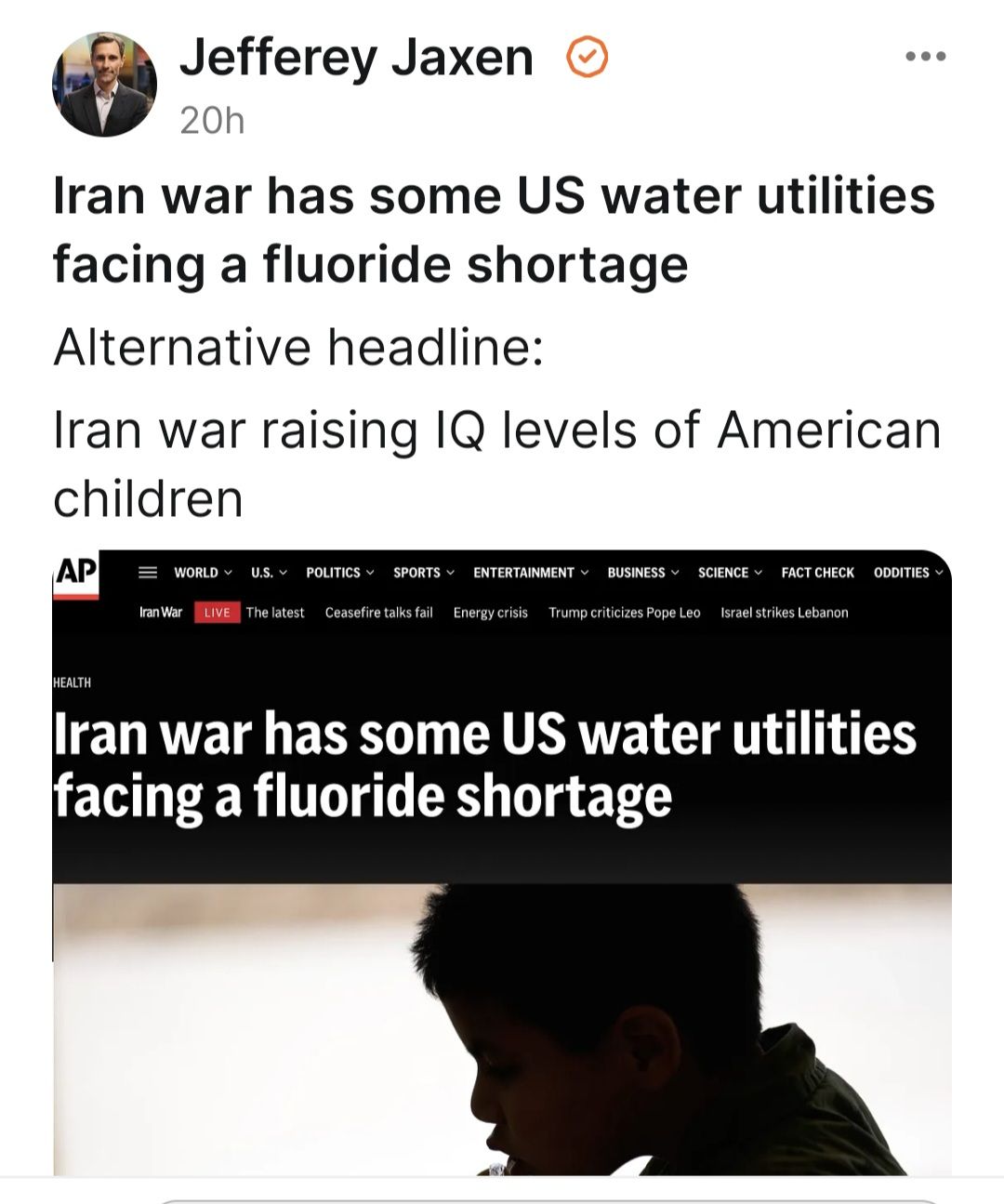This screenshot has height=1204, width=1004.
Task: Open Jefferey Jaxen's profile picture
Action: point(103,85)
